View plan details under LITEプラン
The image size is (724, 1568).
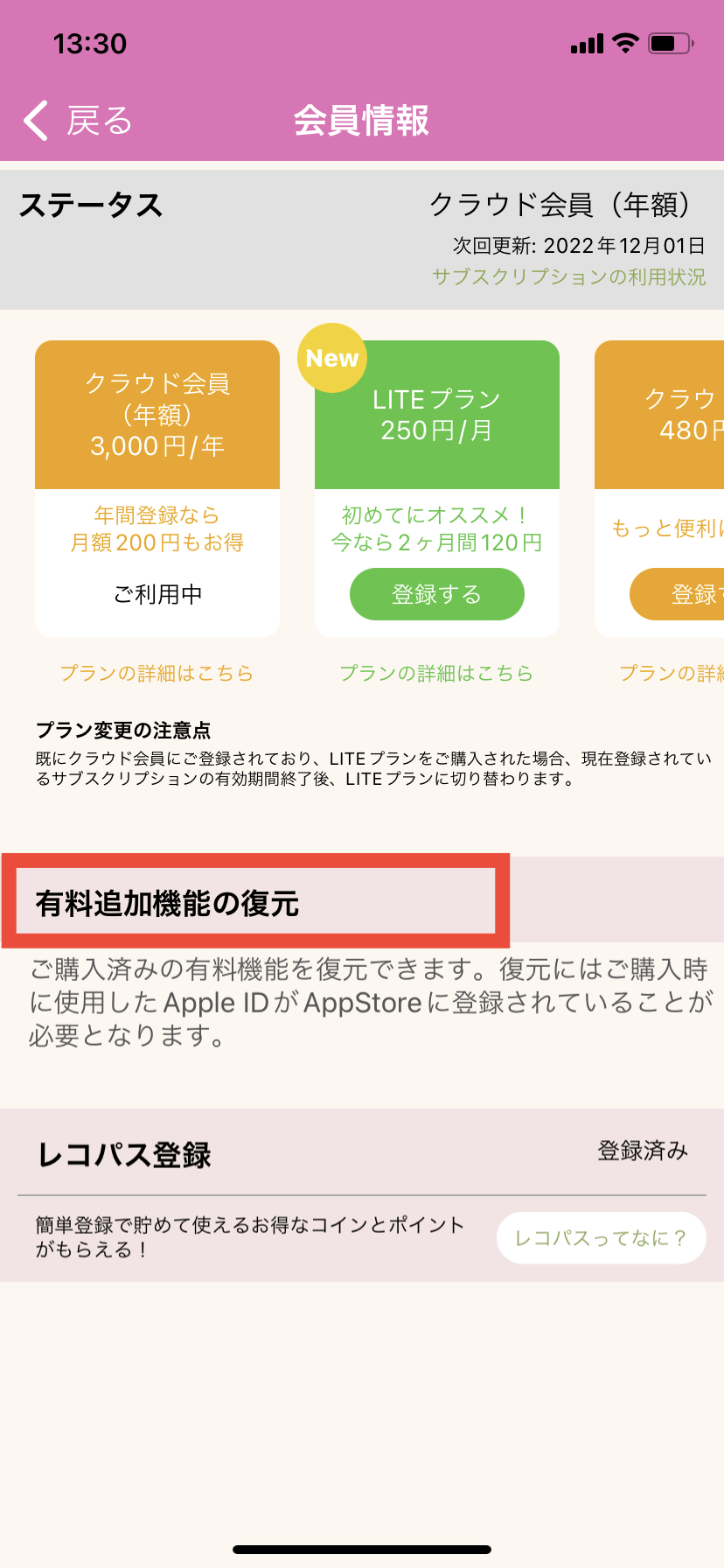tap(436, 673)
